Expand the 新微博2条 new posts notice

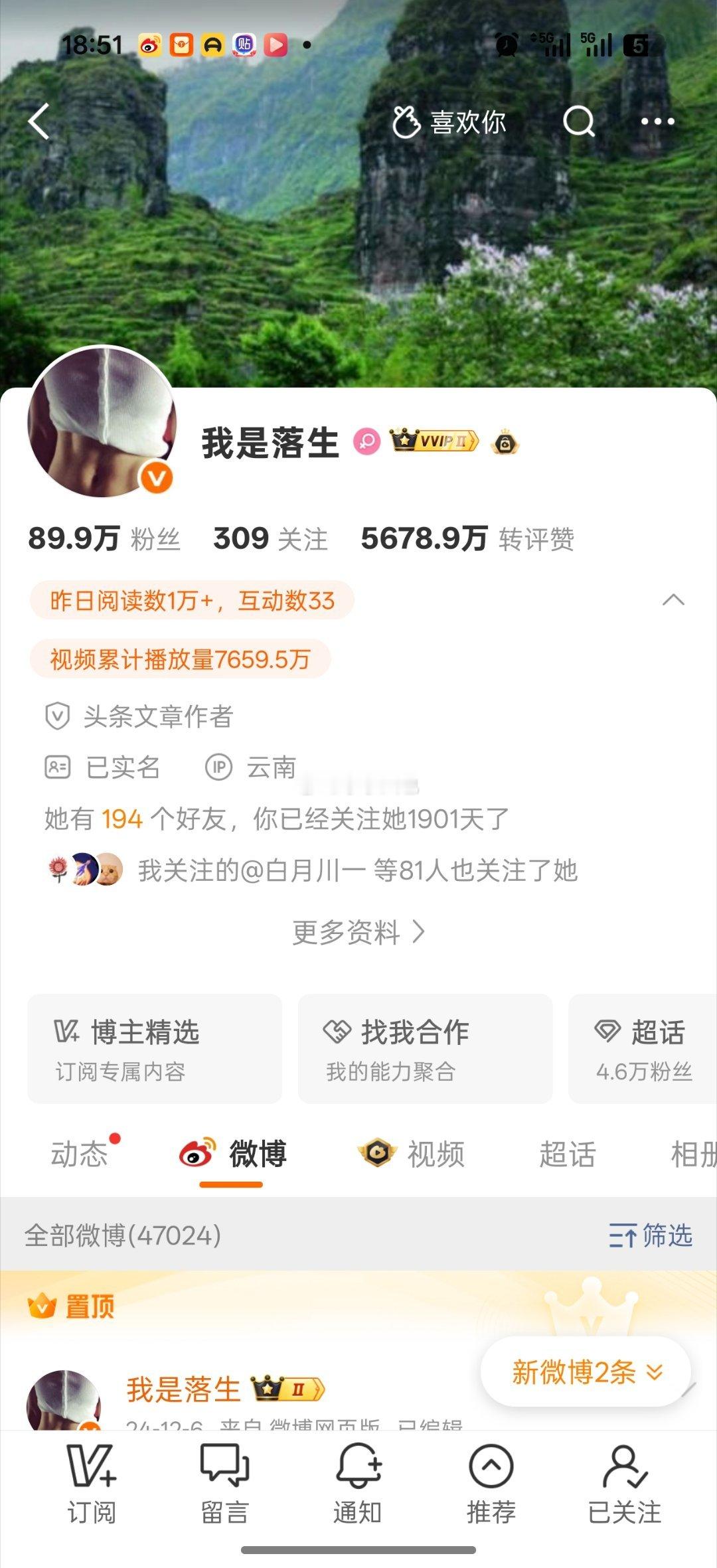(x=584, y=1370)
